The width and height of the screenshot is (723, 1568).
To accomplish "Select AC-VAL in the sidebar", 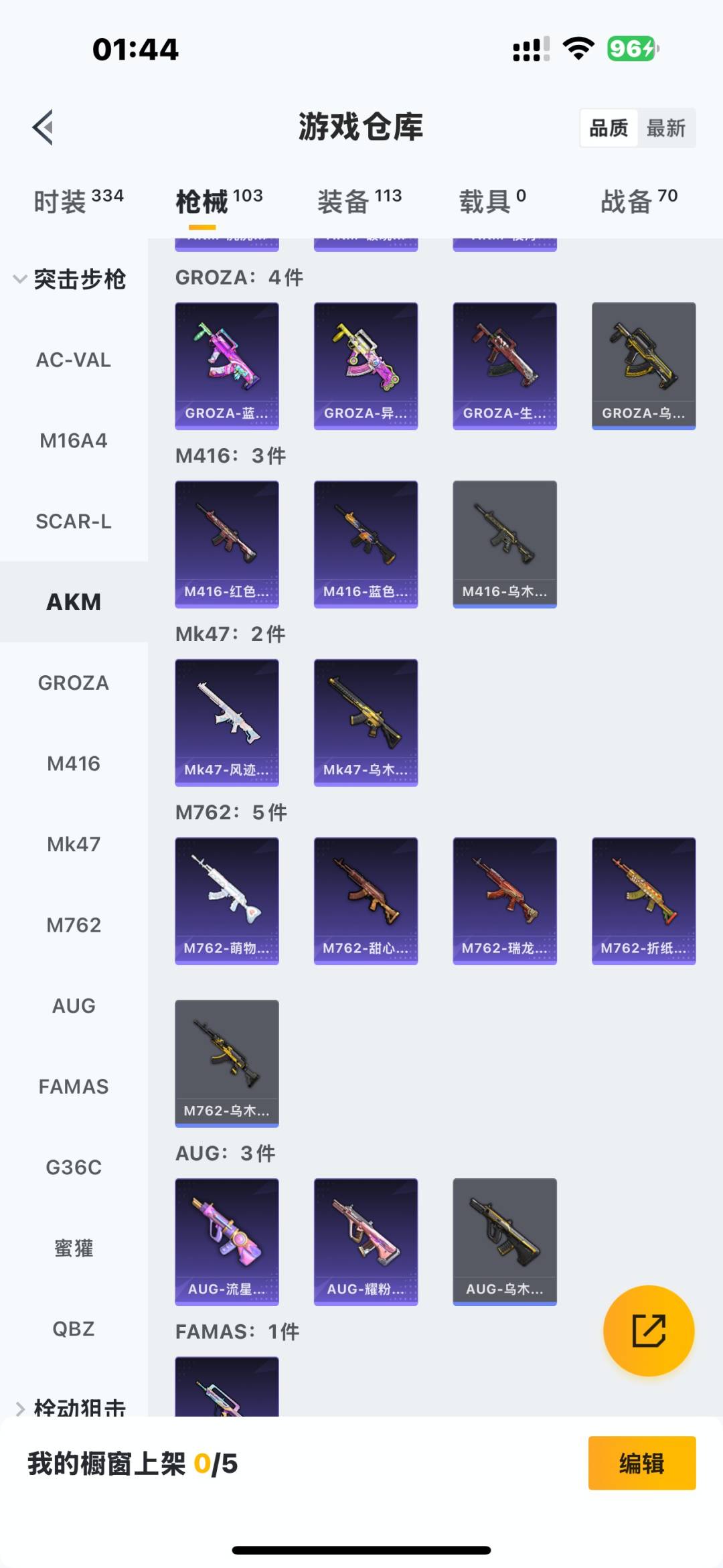I will tap(74, 360).
